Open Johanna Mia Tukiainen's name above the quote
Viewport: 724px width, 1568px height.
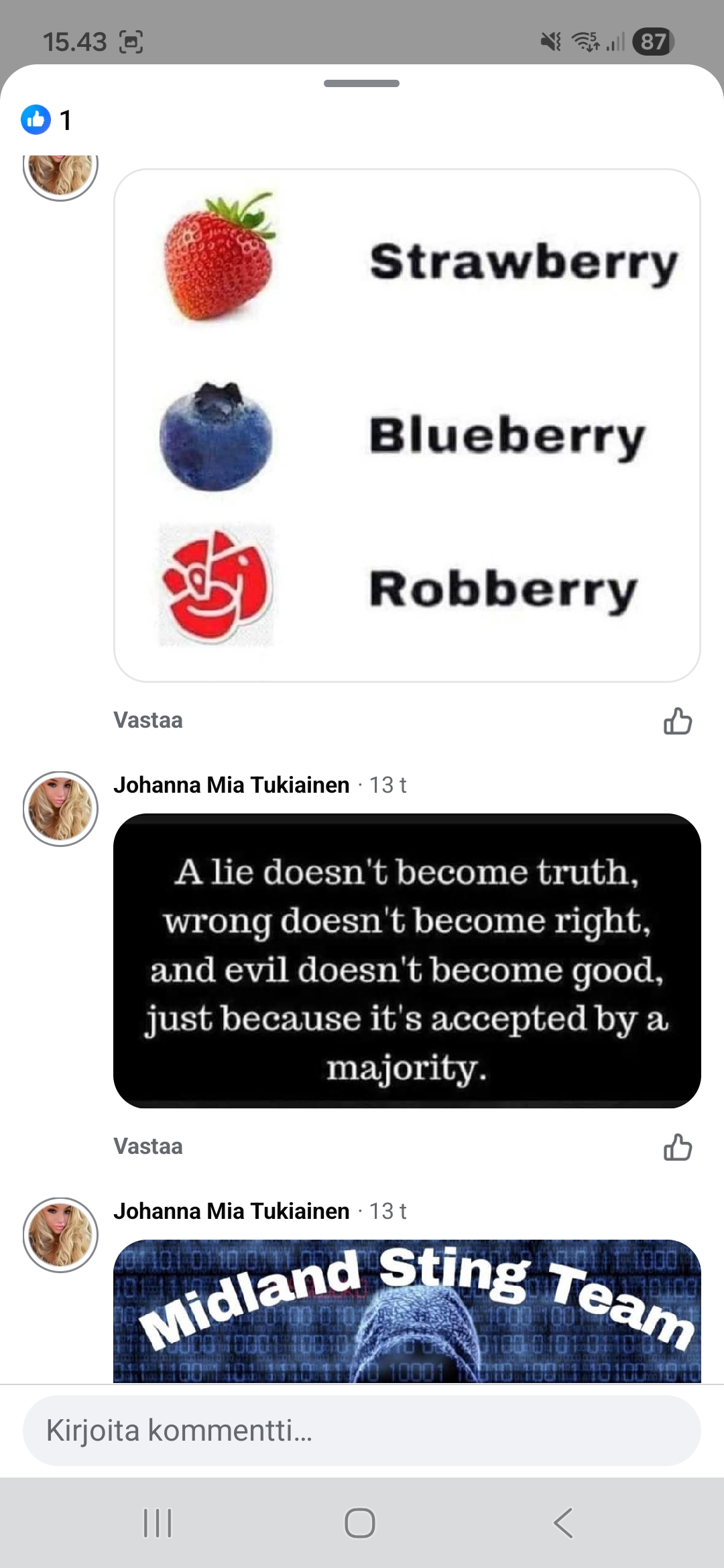coord(231,785)
